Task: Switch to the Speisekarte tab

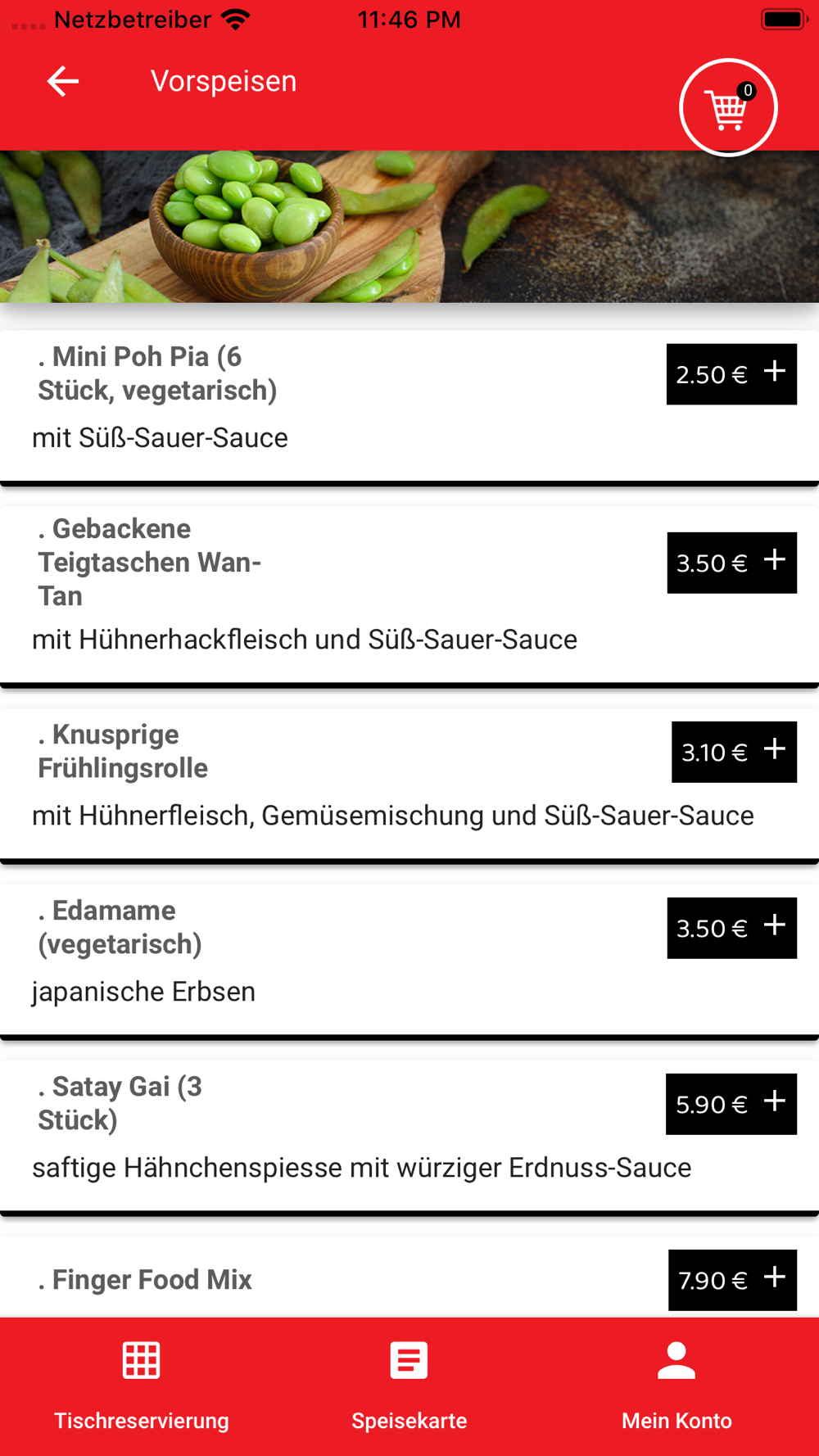Action: coord(409,1386)
